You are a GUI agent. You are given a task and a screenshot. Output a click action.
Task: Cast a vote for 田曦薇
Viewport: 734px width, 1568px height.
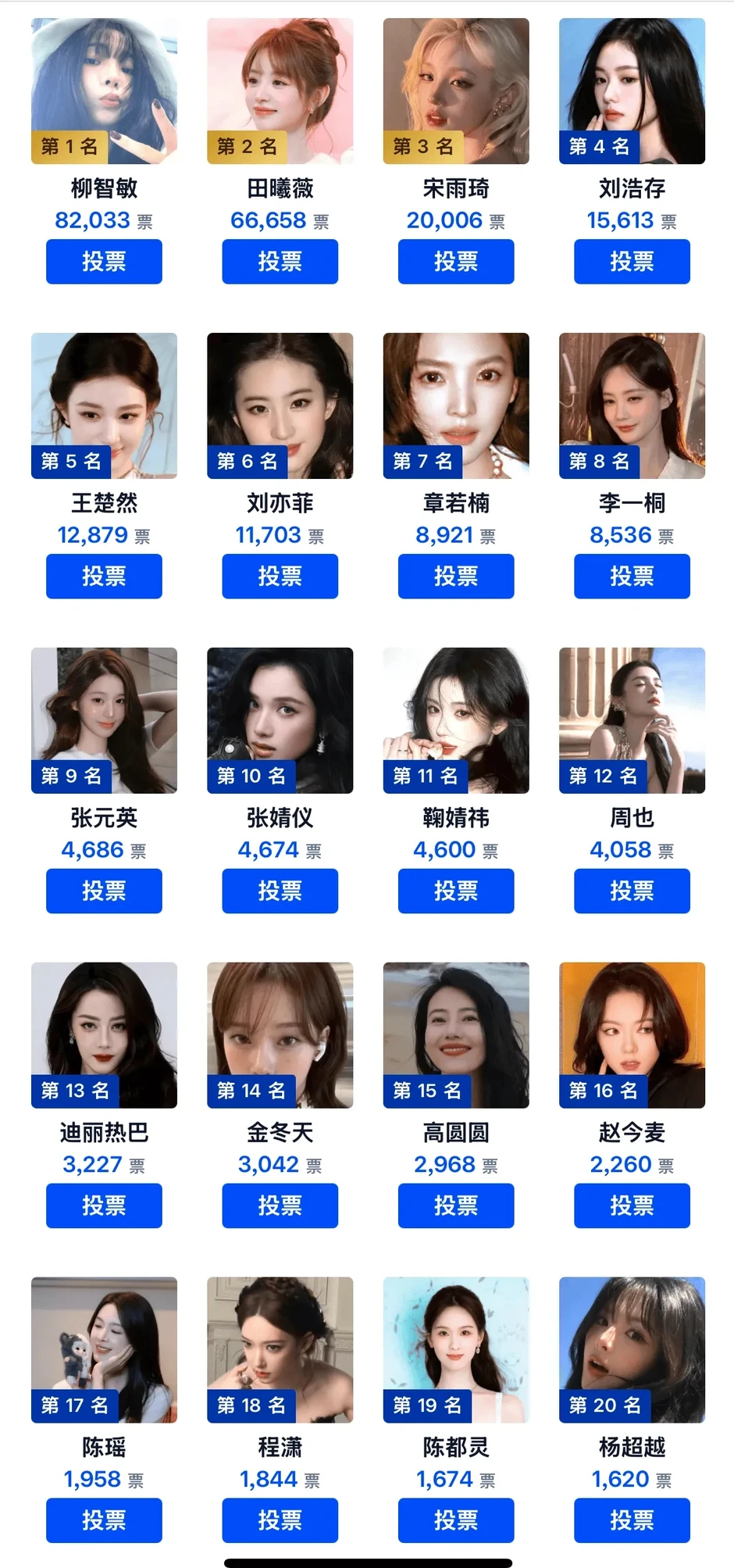click(x=280, y=262)
